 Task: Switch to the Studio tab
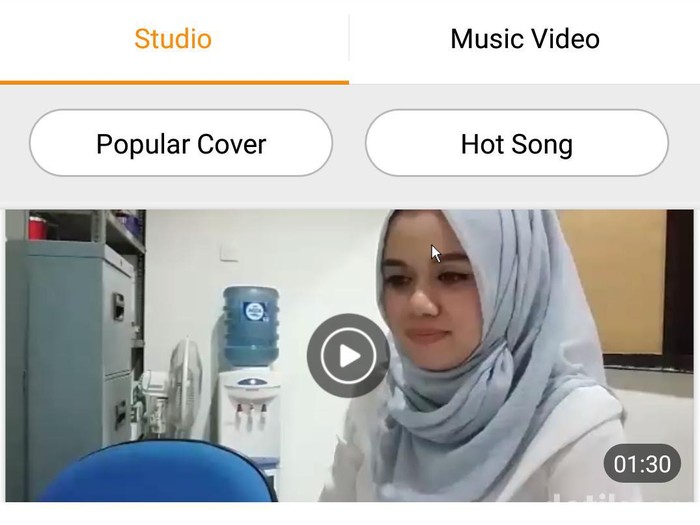coord(173,40)
